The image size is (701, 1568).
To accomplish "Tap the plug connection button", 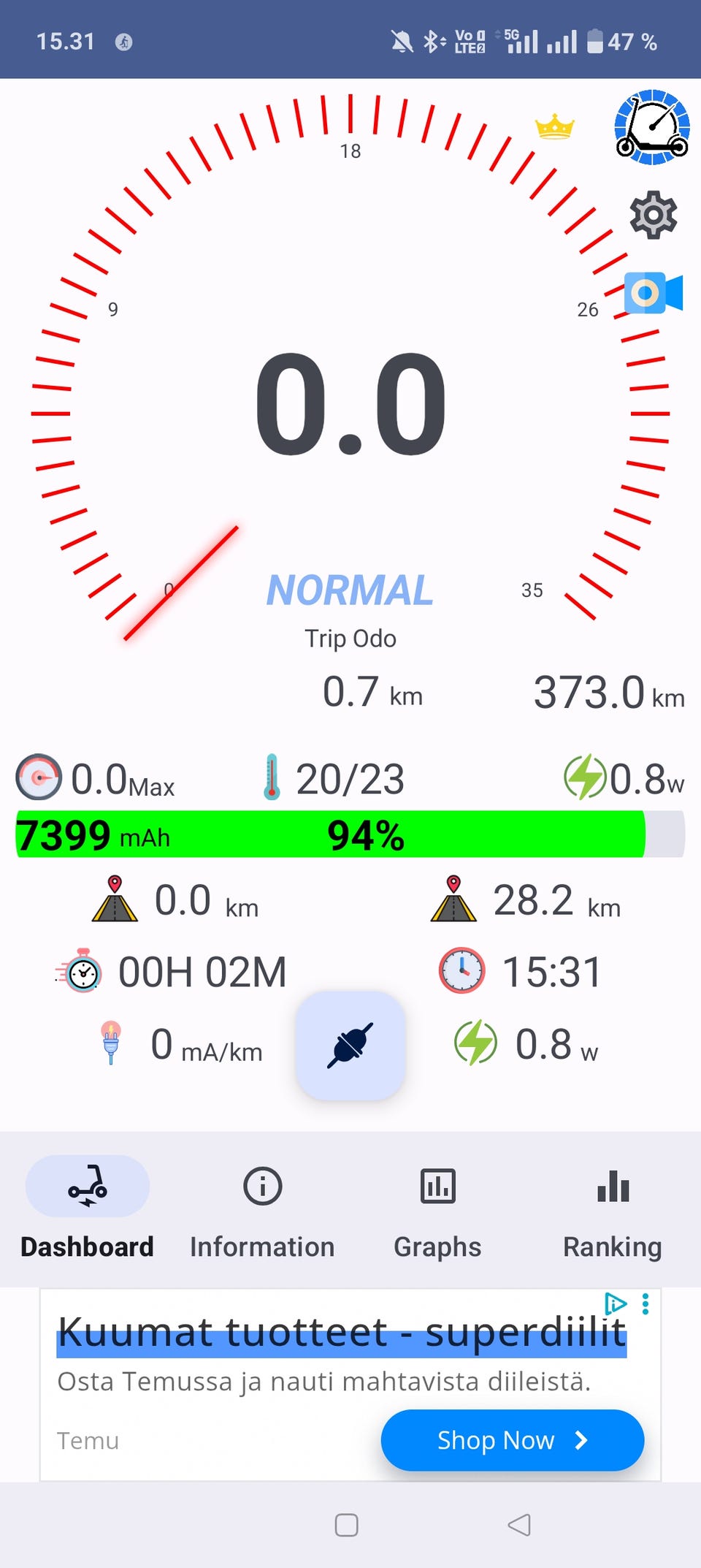I will [x=350, y=1045].
